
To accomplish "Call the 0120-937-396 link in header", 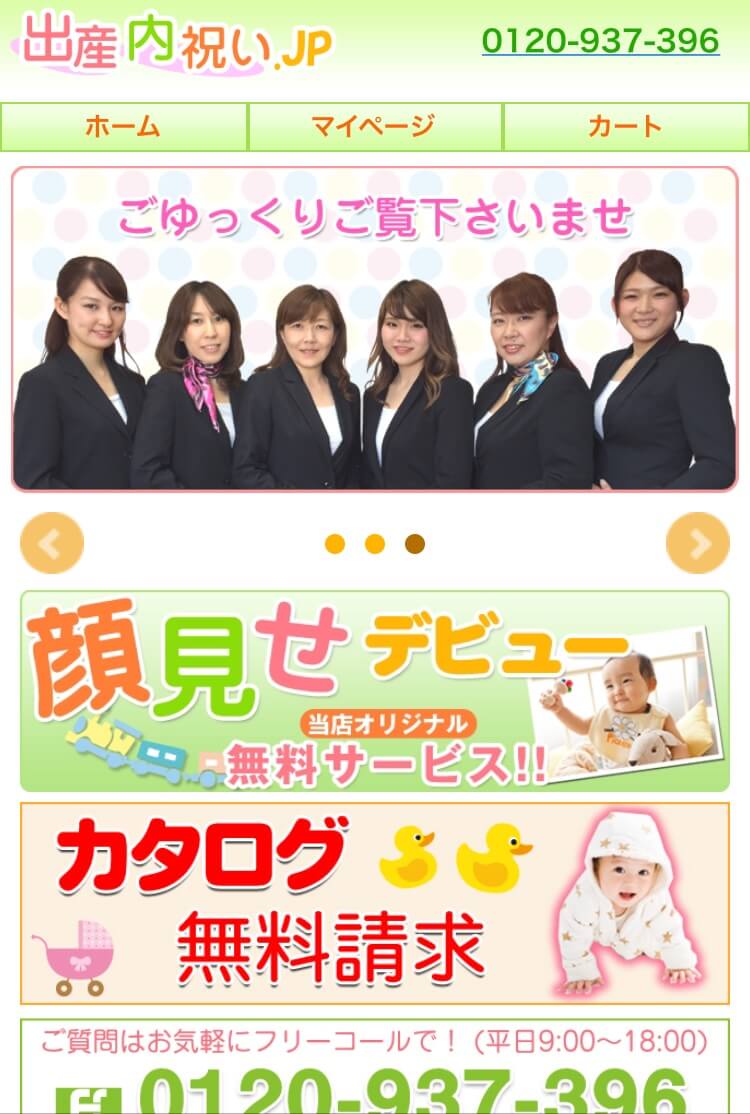I will (x=600, y=41).
